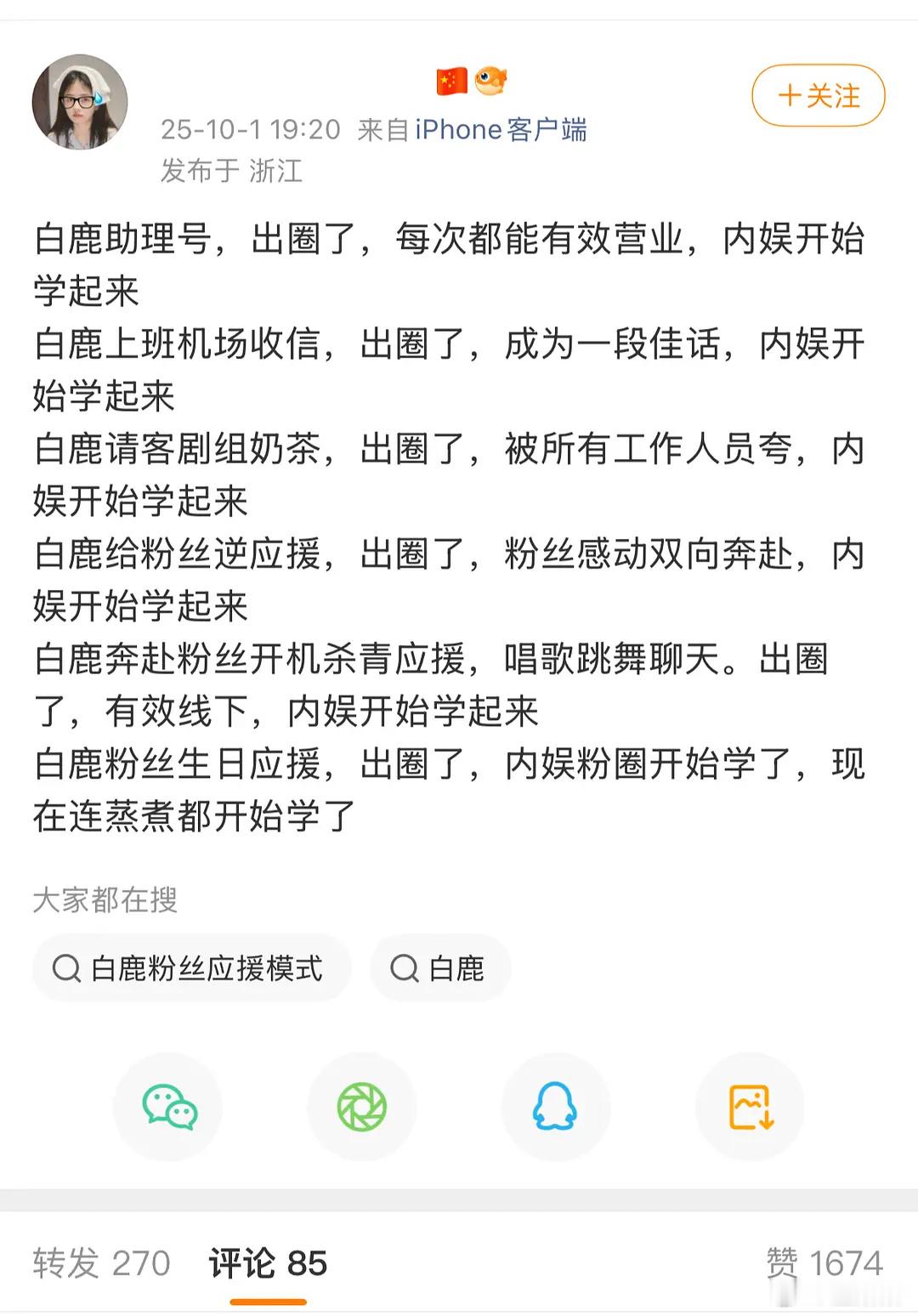Save the post as an image
Image resolution: width=918 pixels, height=1316 pixels.
pyautogui.click(x=751, y=1107)
